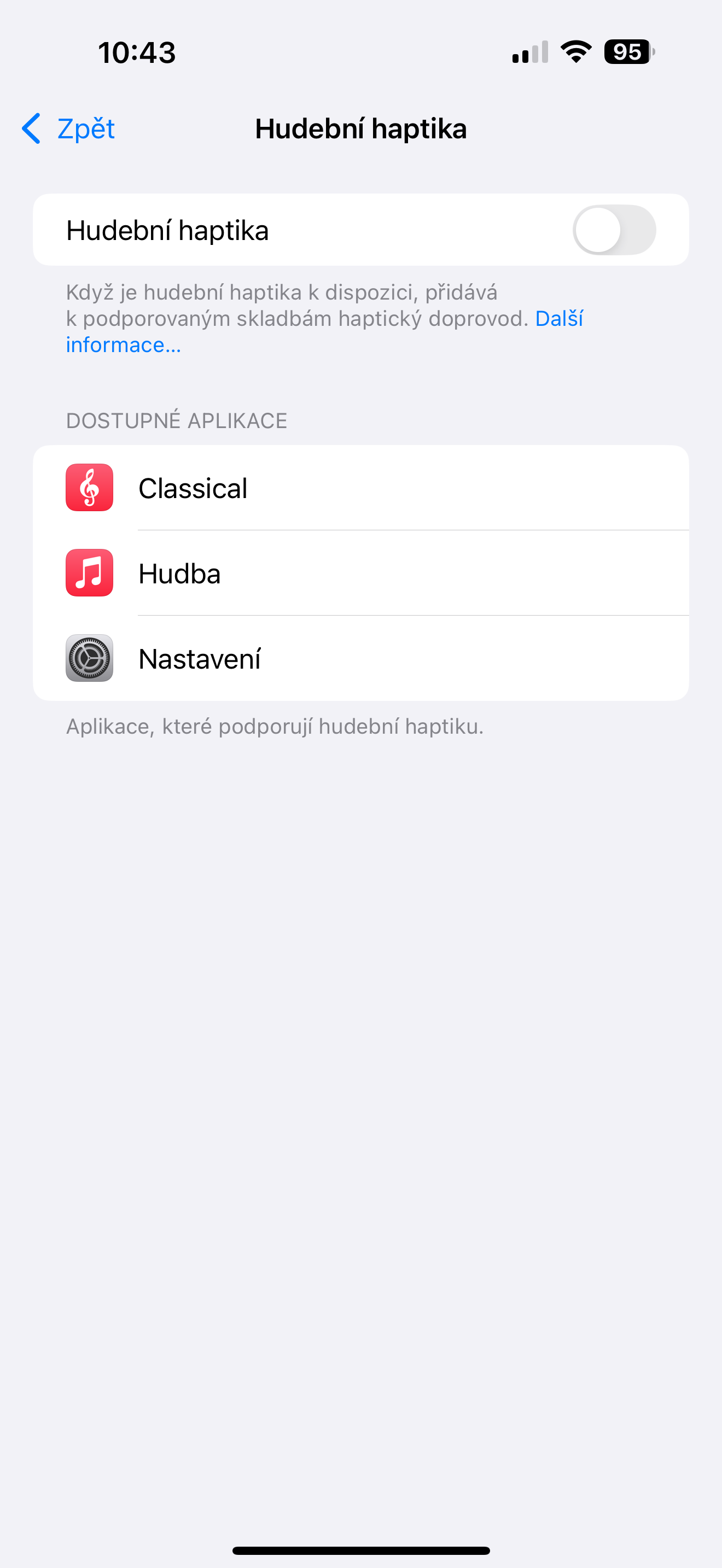Image resolution: width=722 pixels, height=1568 pixels.
Task: Enable the Hudební haptika switch
Action: click(614, 230)
